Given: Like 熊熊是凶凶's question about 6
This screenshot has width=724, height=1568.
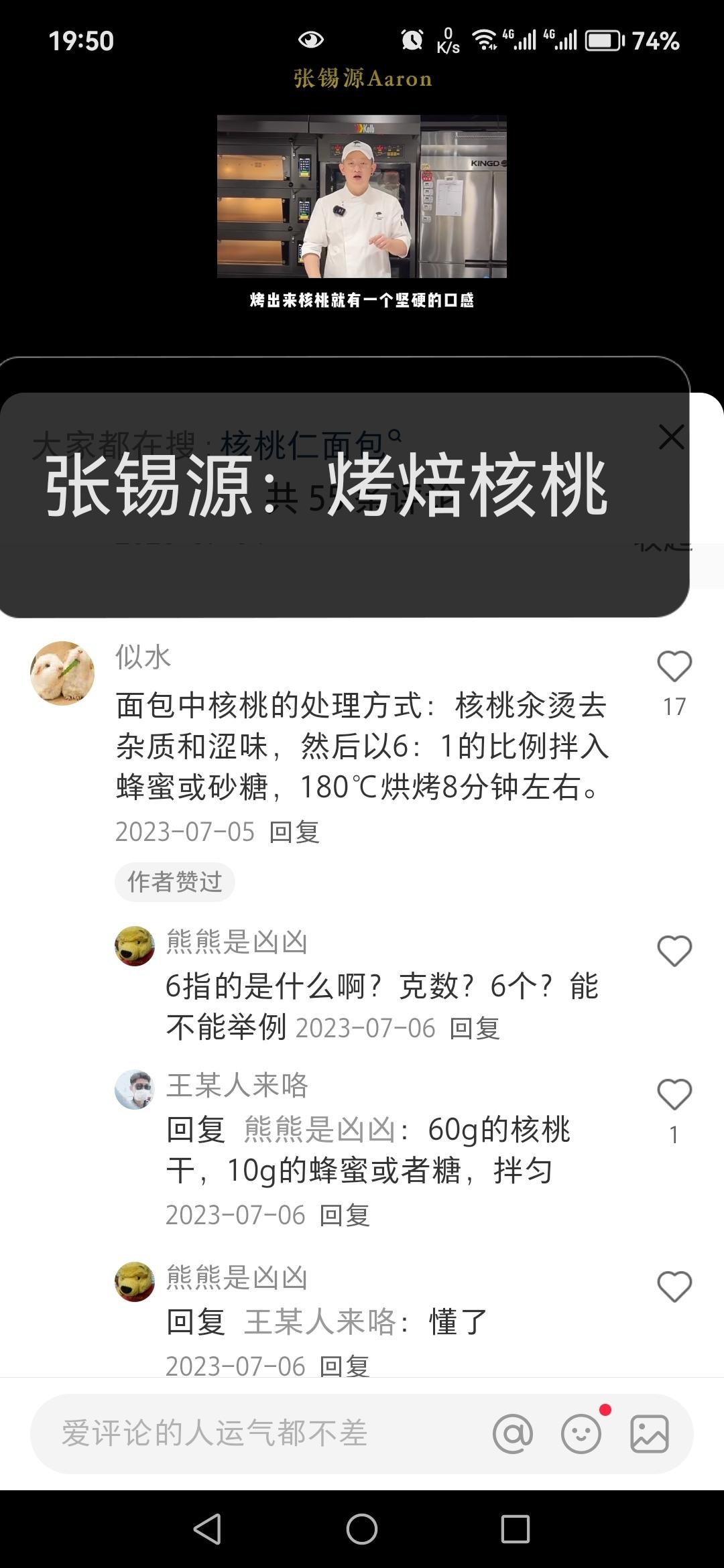Looking at the screenshot, I should tap(674, 951).
